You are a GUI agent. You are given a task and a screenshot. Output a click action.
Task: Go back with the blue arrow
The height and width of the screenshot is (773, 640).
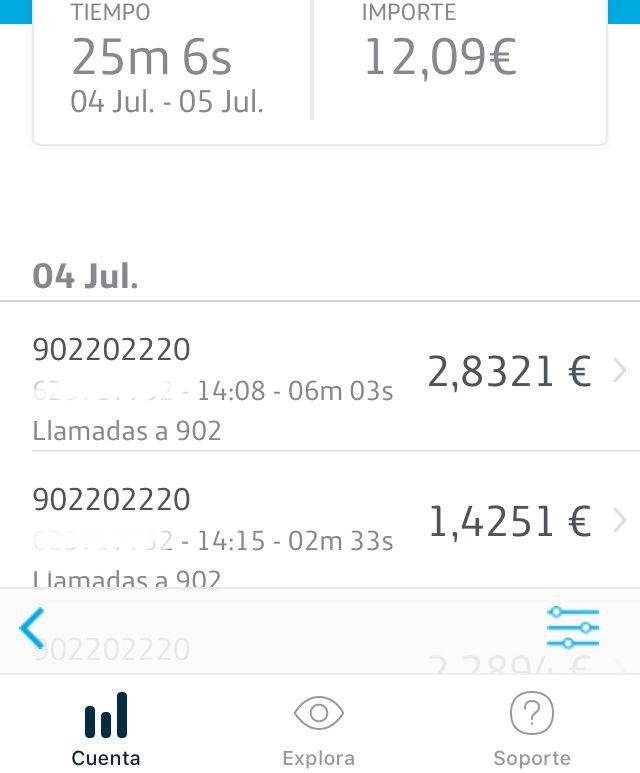click(x=33, y=629)
